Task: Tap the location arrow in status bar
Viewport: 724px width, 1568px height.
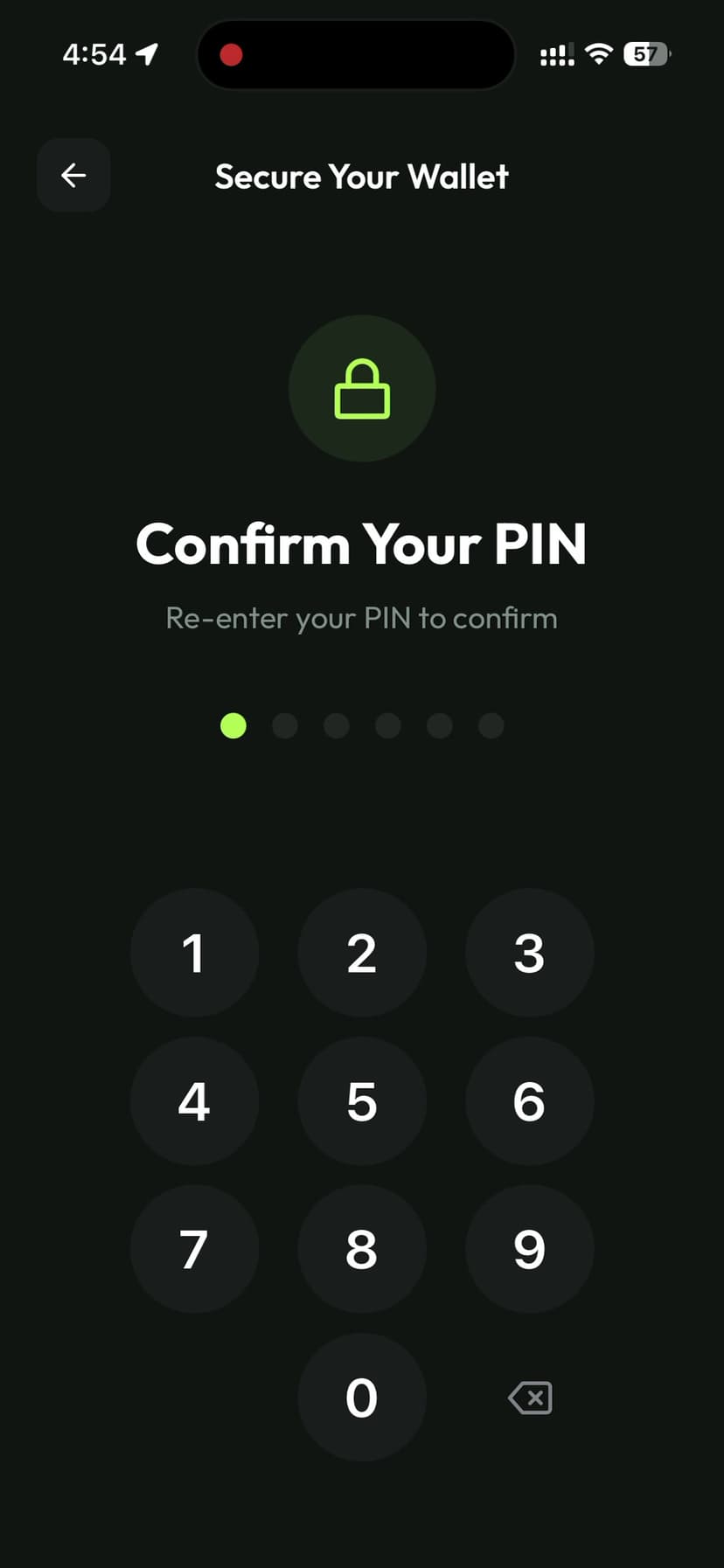Action: pyautogui.click(x=149, y=54)
